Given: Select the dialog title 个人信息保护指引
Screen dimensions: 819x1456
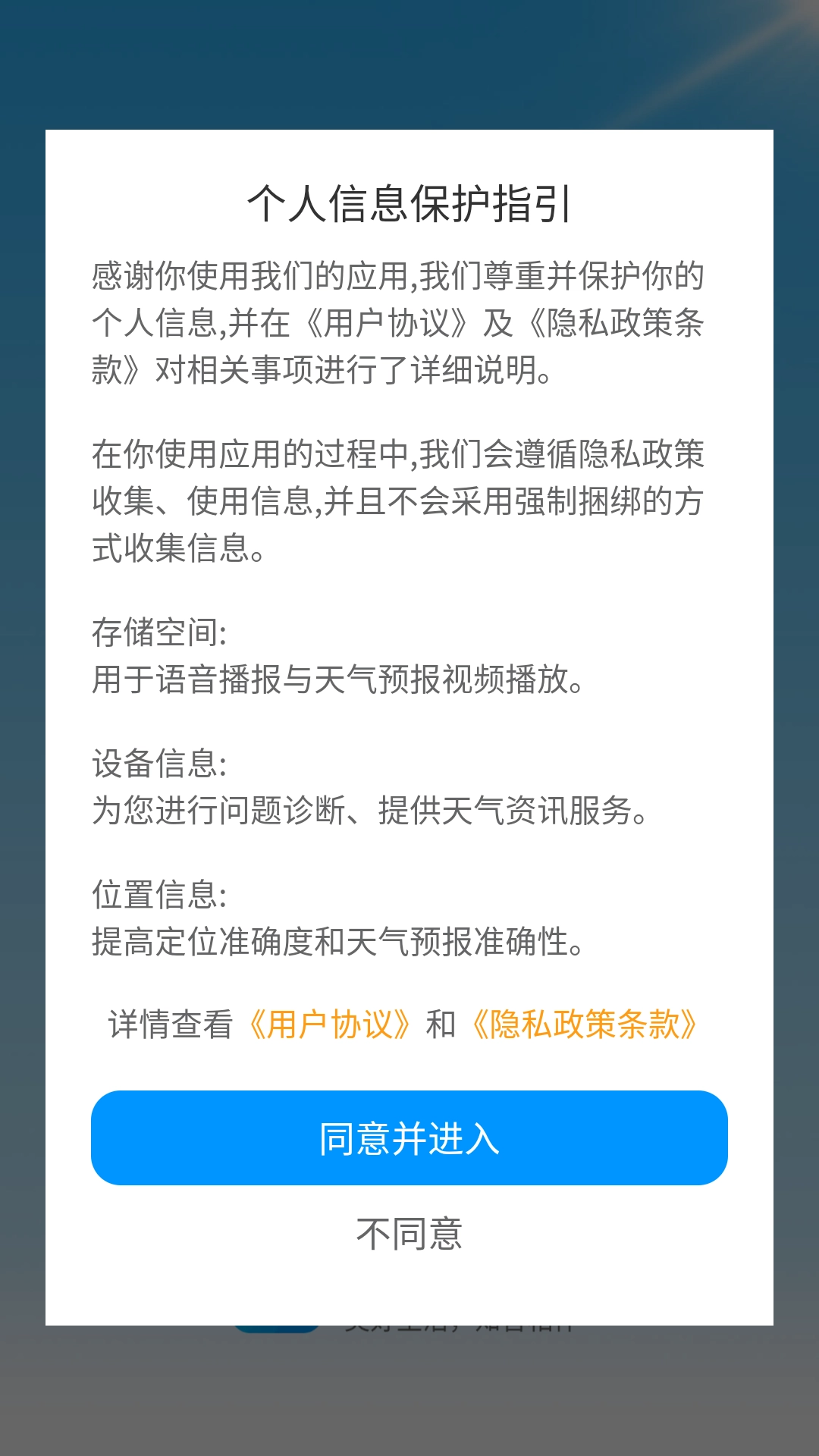Looking at the screenshot, I should pos(409,201).
